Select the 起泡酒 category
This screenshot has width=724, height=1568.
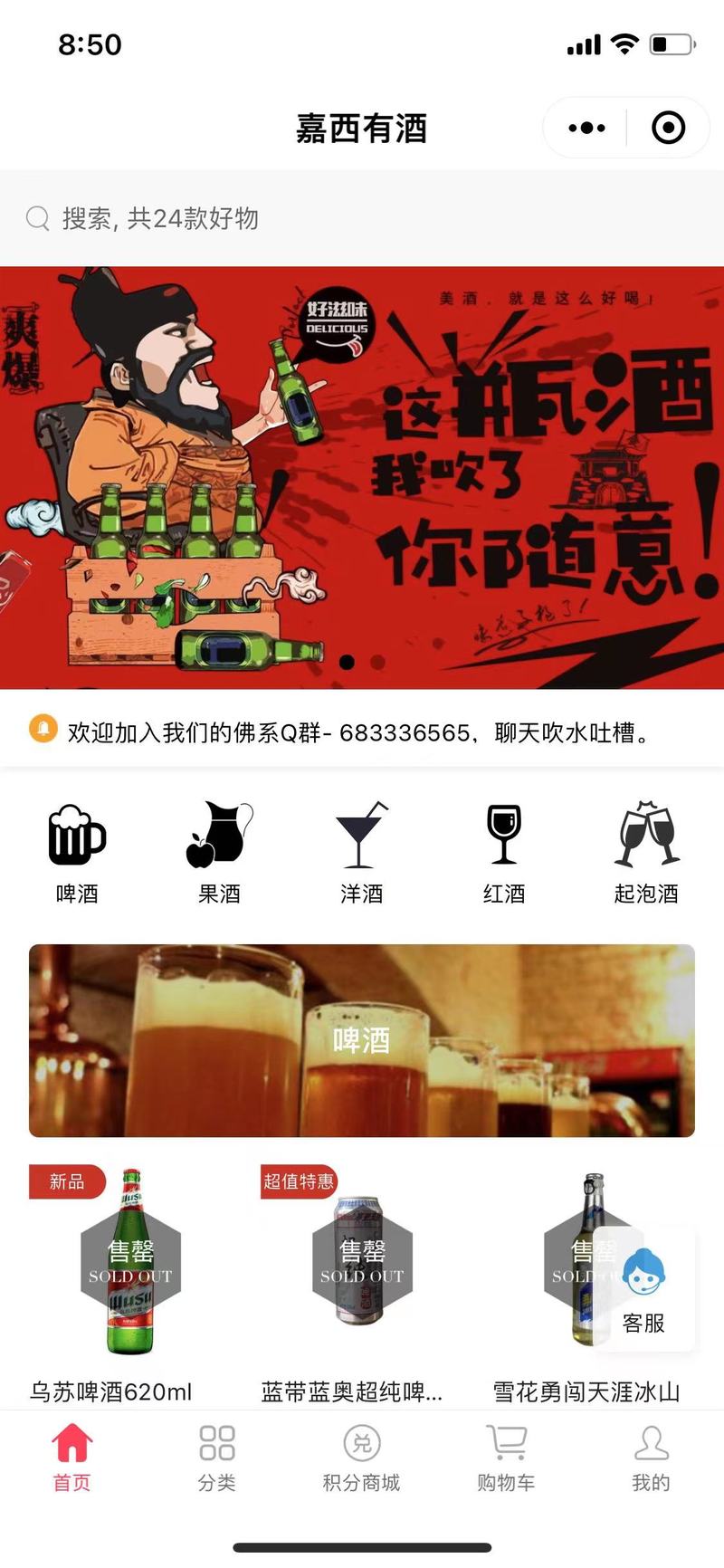(x=646, y=853)
